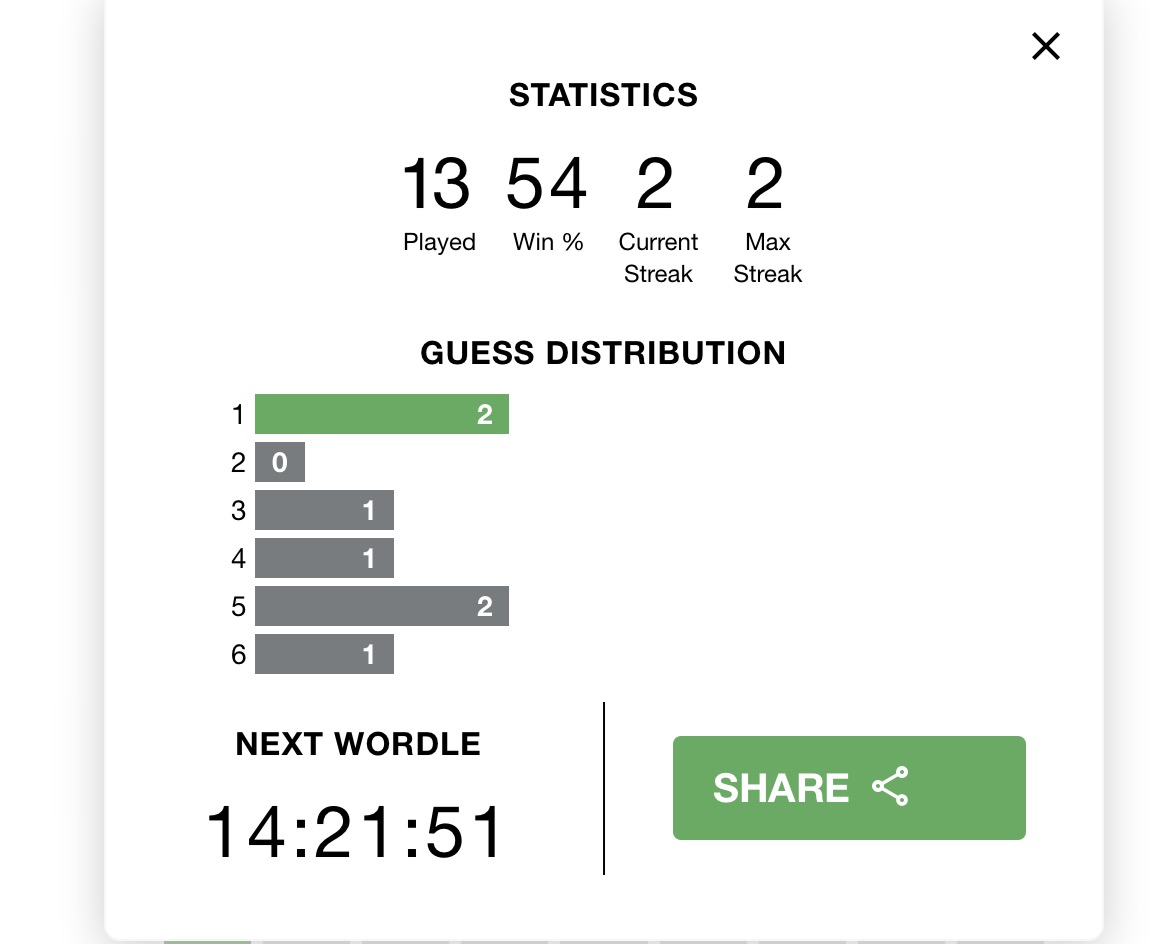Share your Wordle result

(x=848, y=788)
